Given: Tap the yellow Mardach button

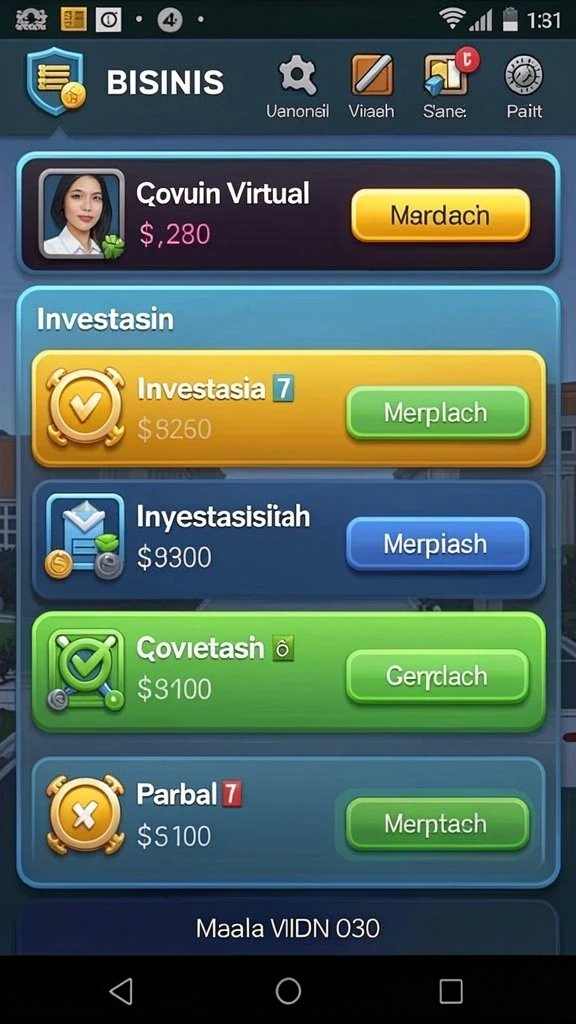Looking at the screenshot, I should tap(441, 216).
